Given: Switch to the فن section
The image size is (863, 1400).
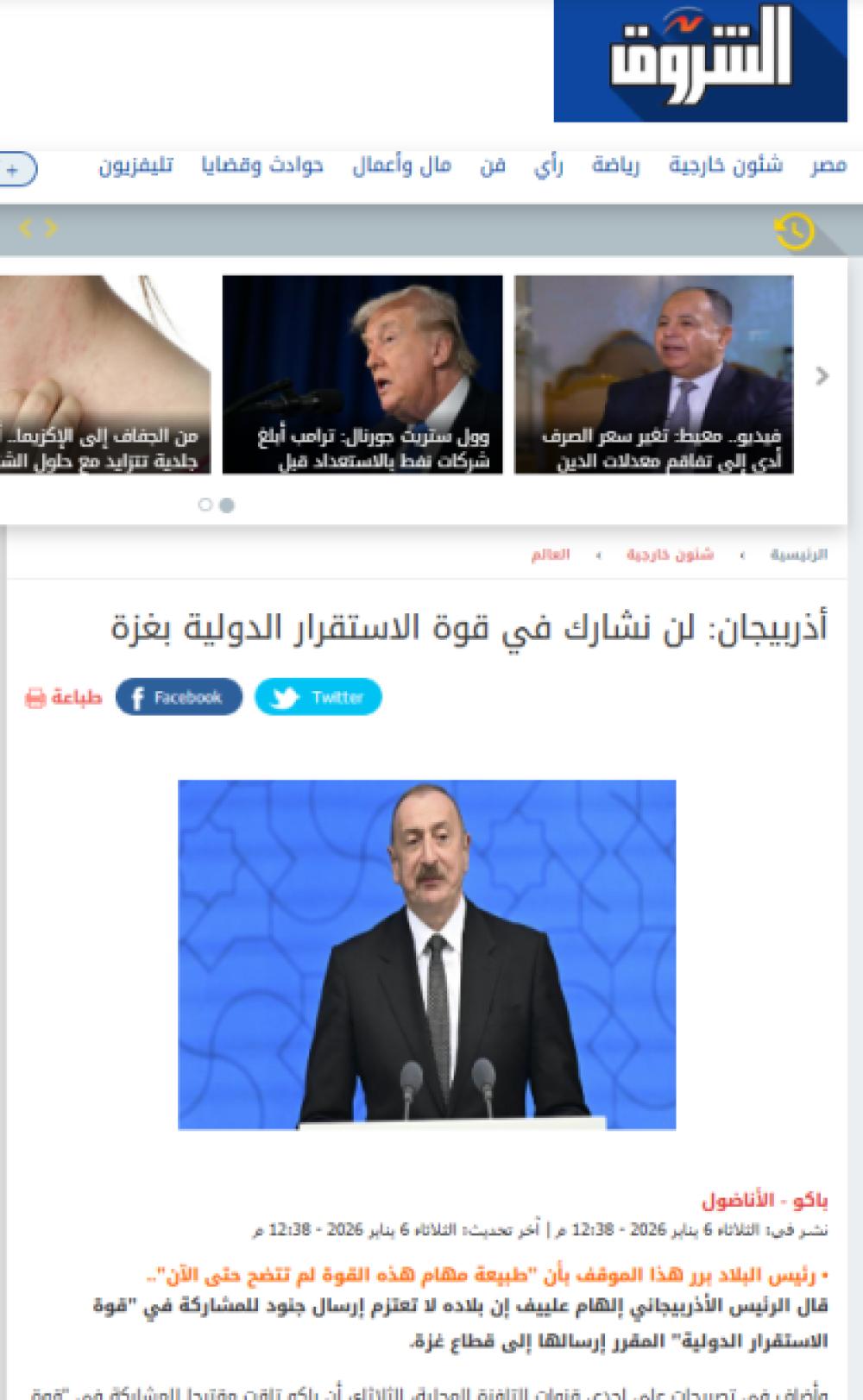Looking at the screenshot, I should (492, 166).
